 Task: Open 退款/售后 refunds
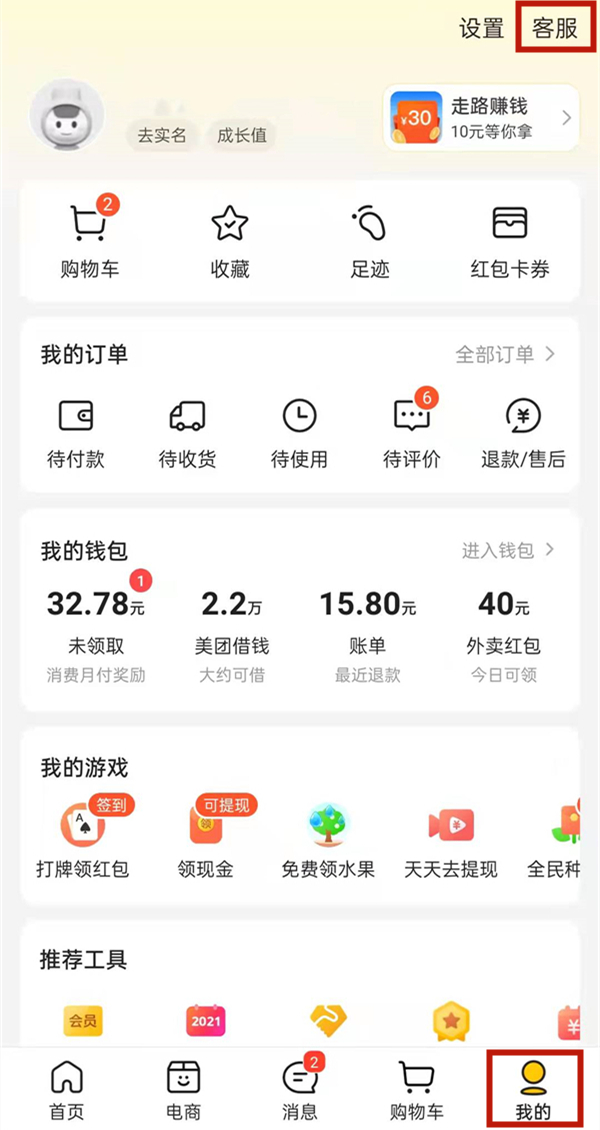523,432
